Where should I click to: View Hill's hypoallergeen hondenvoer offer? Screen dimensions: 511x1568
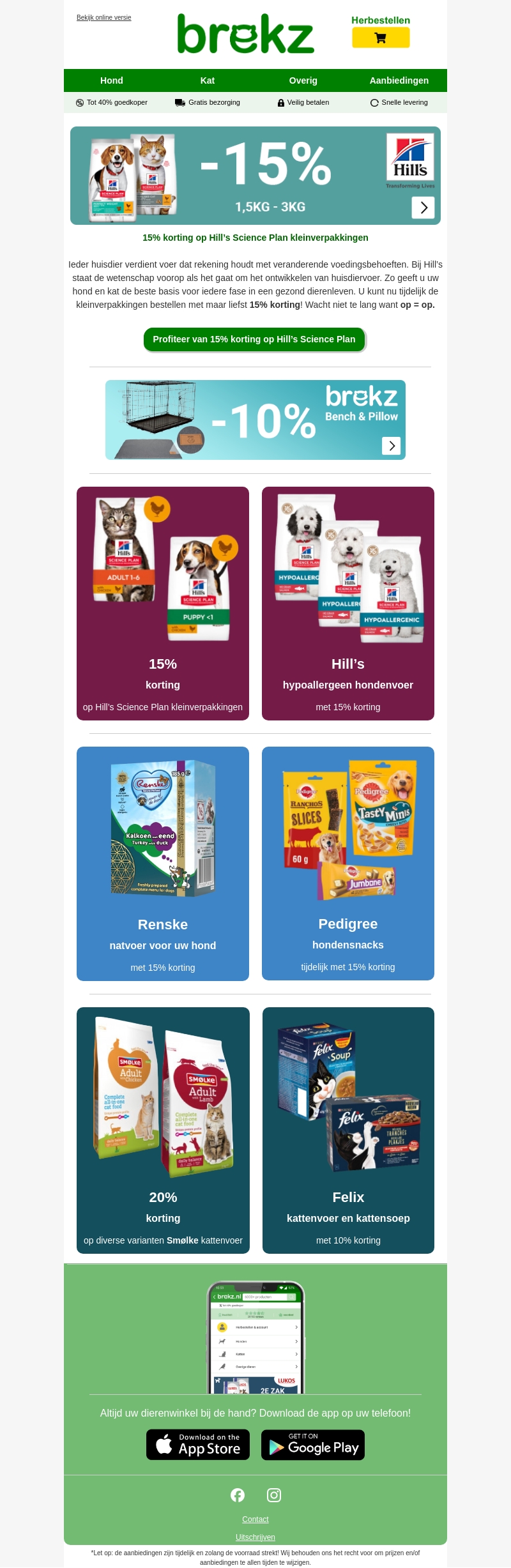[348, 603]
